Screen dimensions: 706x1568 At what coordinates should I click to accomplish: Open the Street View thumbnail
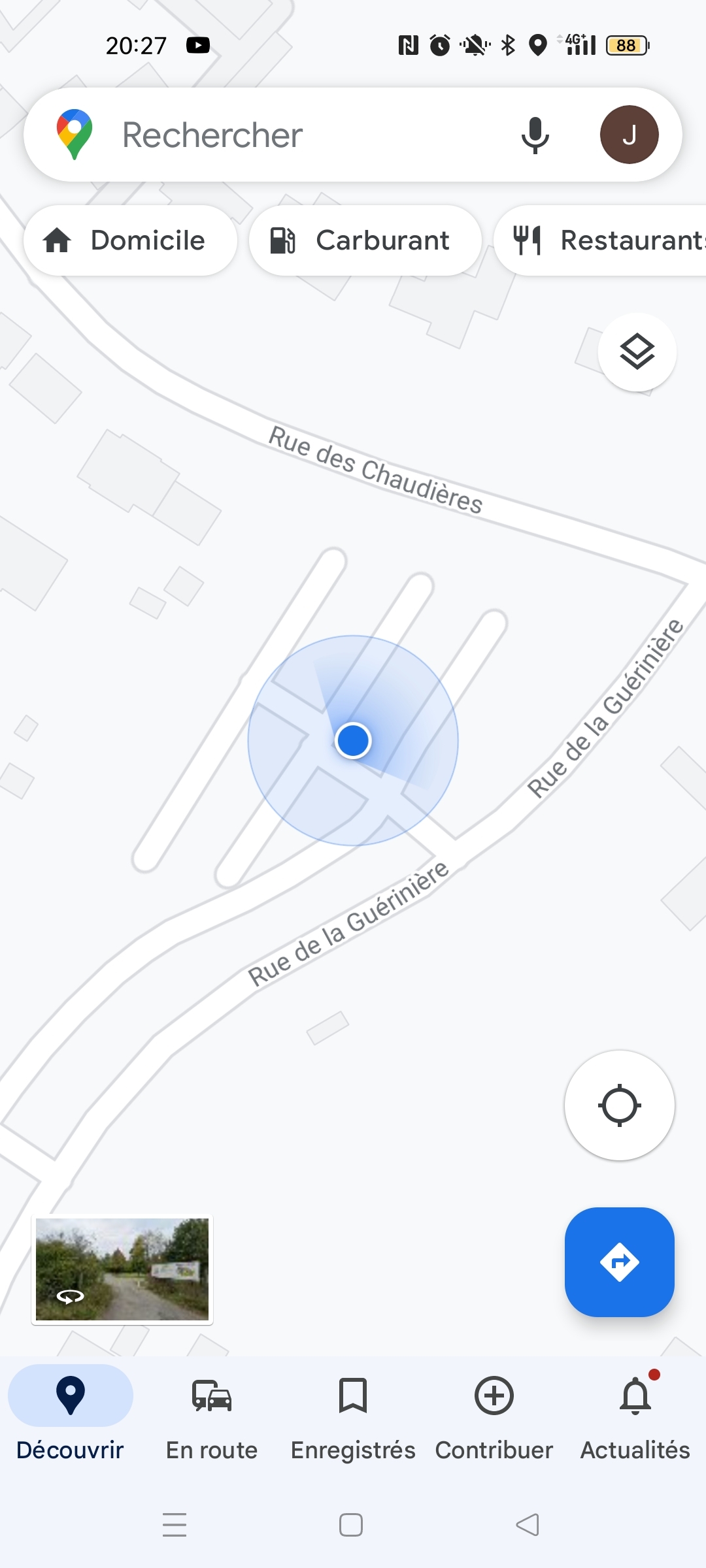(x=122, y=1269)
